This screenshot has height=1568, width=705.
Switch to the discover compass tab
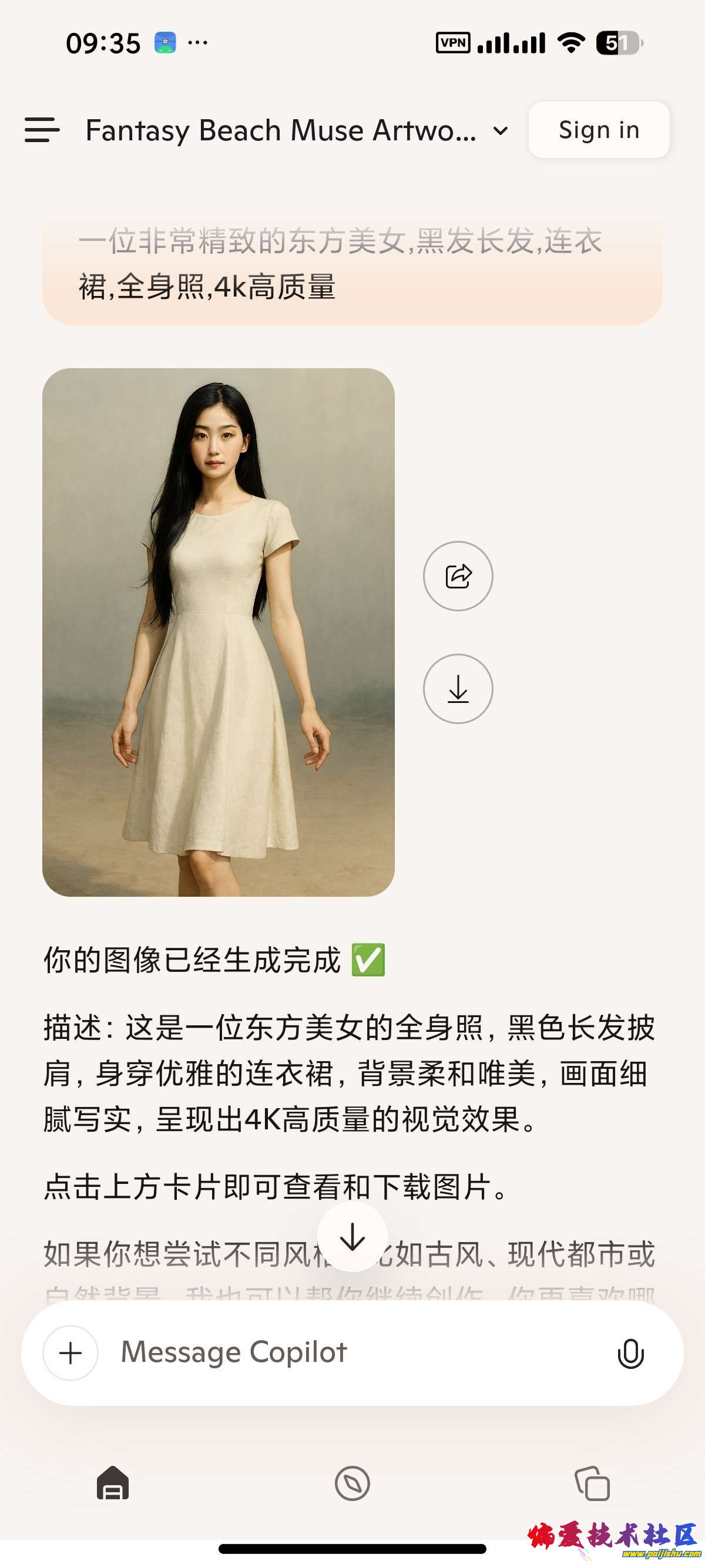click(x=352, y=1483)
